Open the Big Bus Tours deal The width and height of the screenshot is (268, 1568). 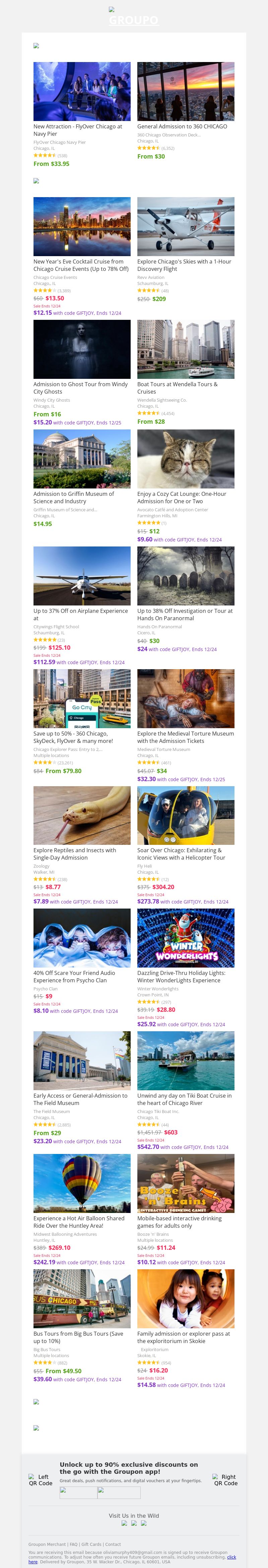pos(81,1298)
